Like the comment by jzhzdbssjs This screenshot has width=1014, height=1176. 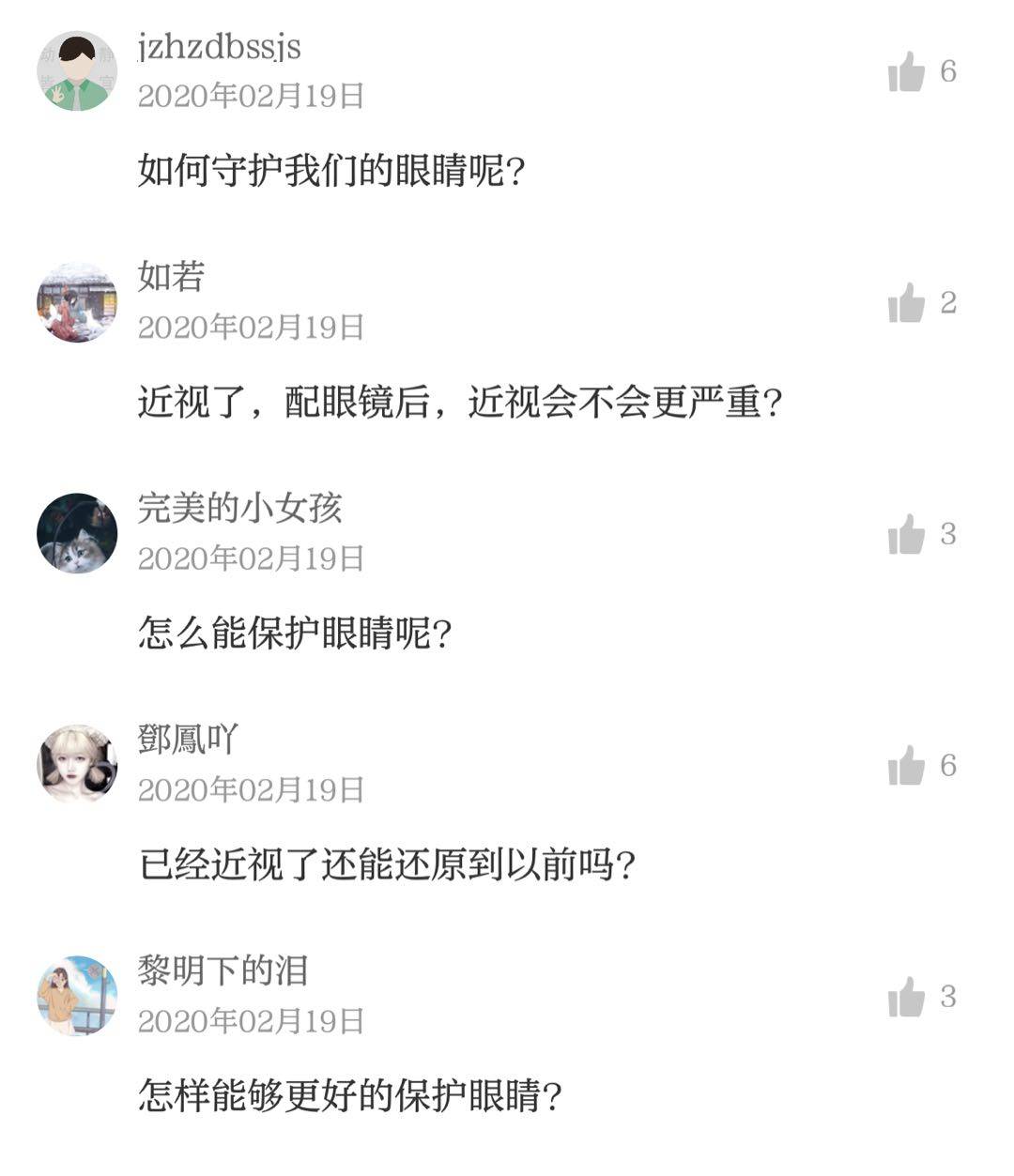coord(907,71)
